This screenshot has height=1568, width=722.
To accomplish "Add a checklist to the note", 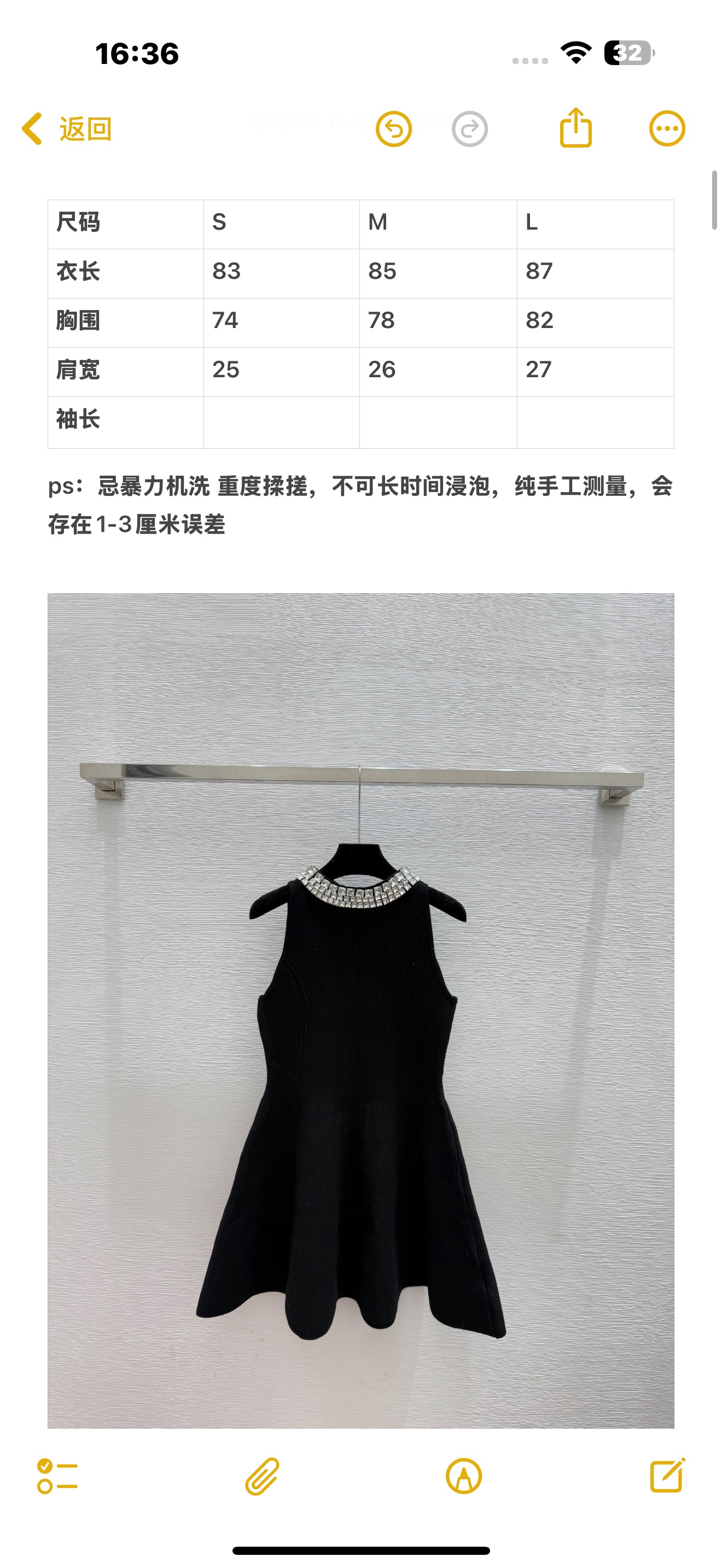I will (x=57, y=1476).
